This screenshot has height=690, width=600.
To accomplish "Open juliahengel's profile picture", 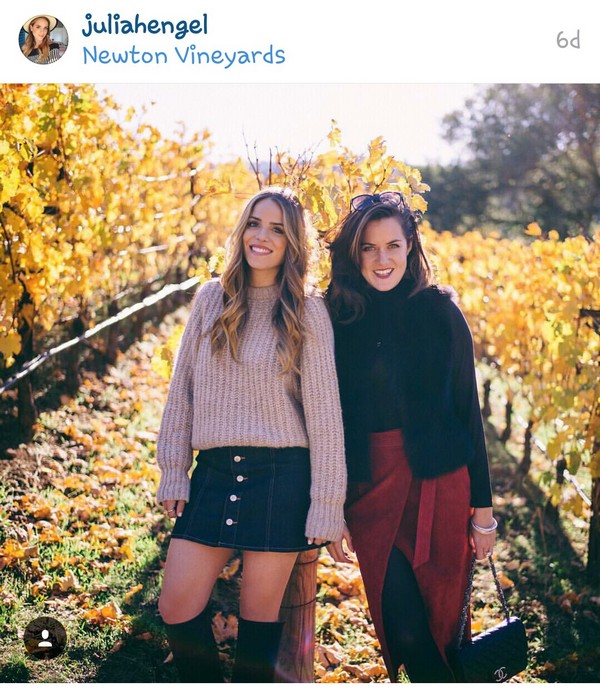I will (x=43, y=40).
